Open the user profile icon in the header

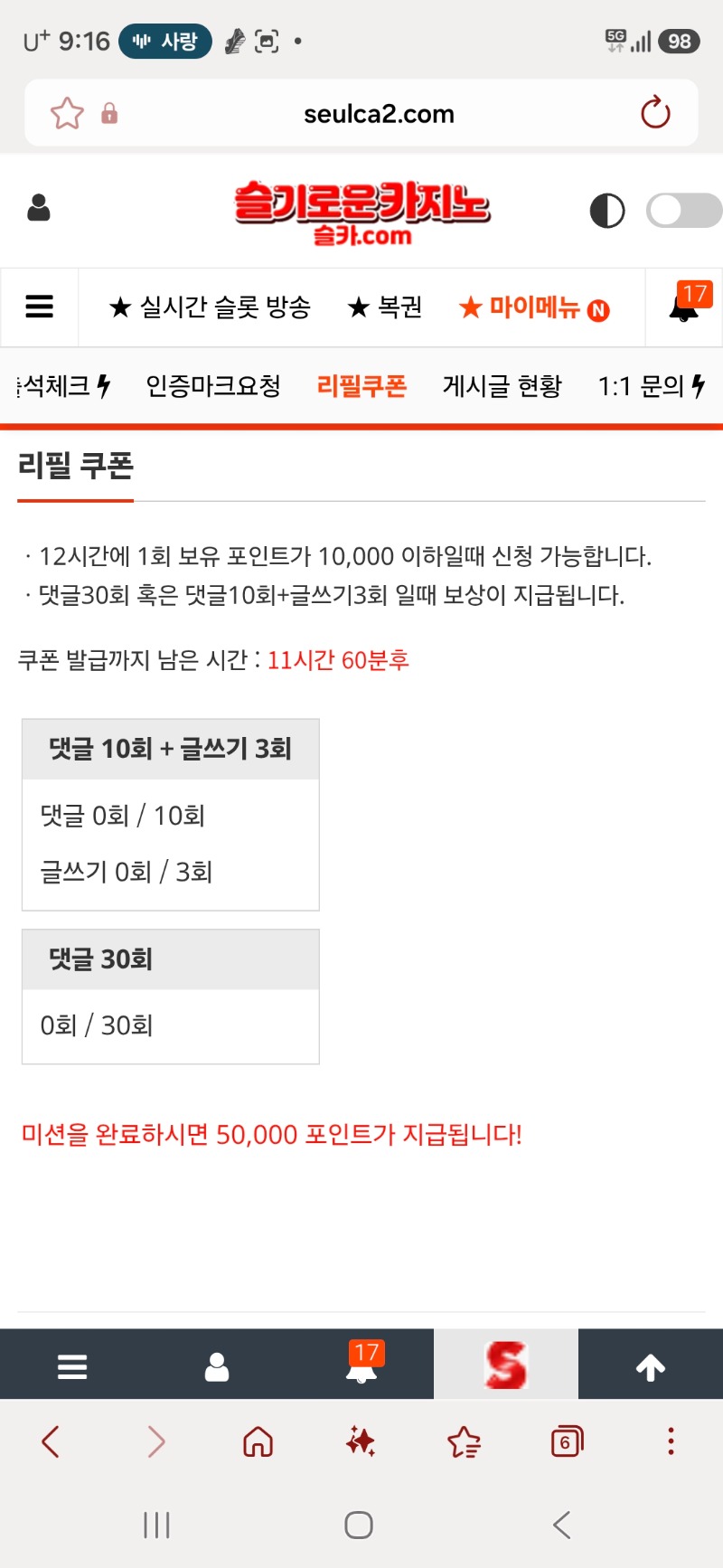[x=39, y=208]
